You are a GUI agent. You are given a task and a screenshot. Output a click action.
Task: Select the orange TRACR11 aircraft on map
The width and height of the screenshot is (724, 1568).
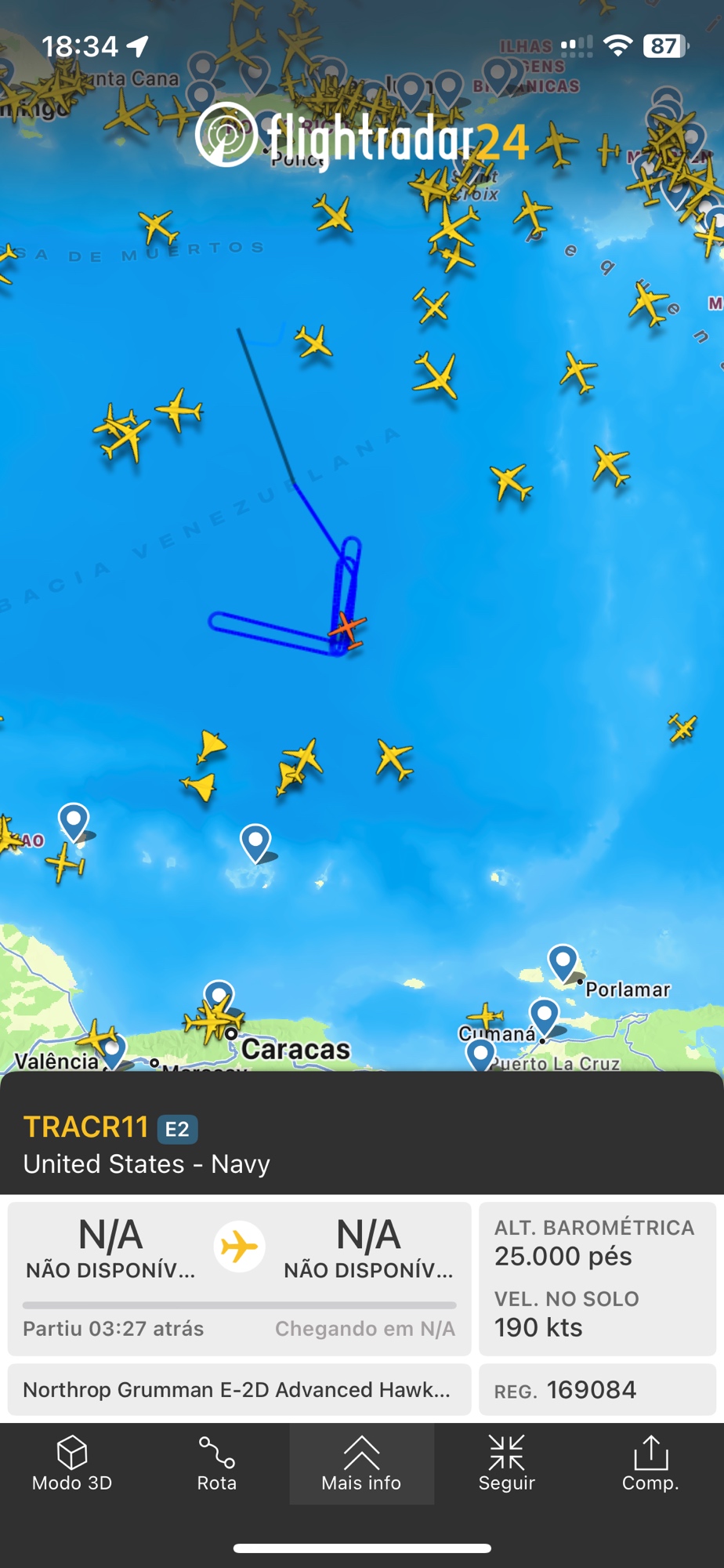346,630
